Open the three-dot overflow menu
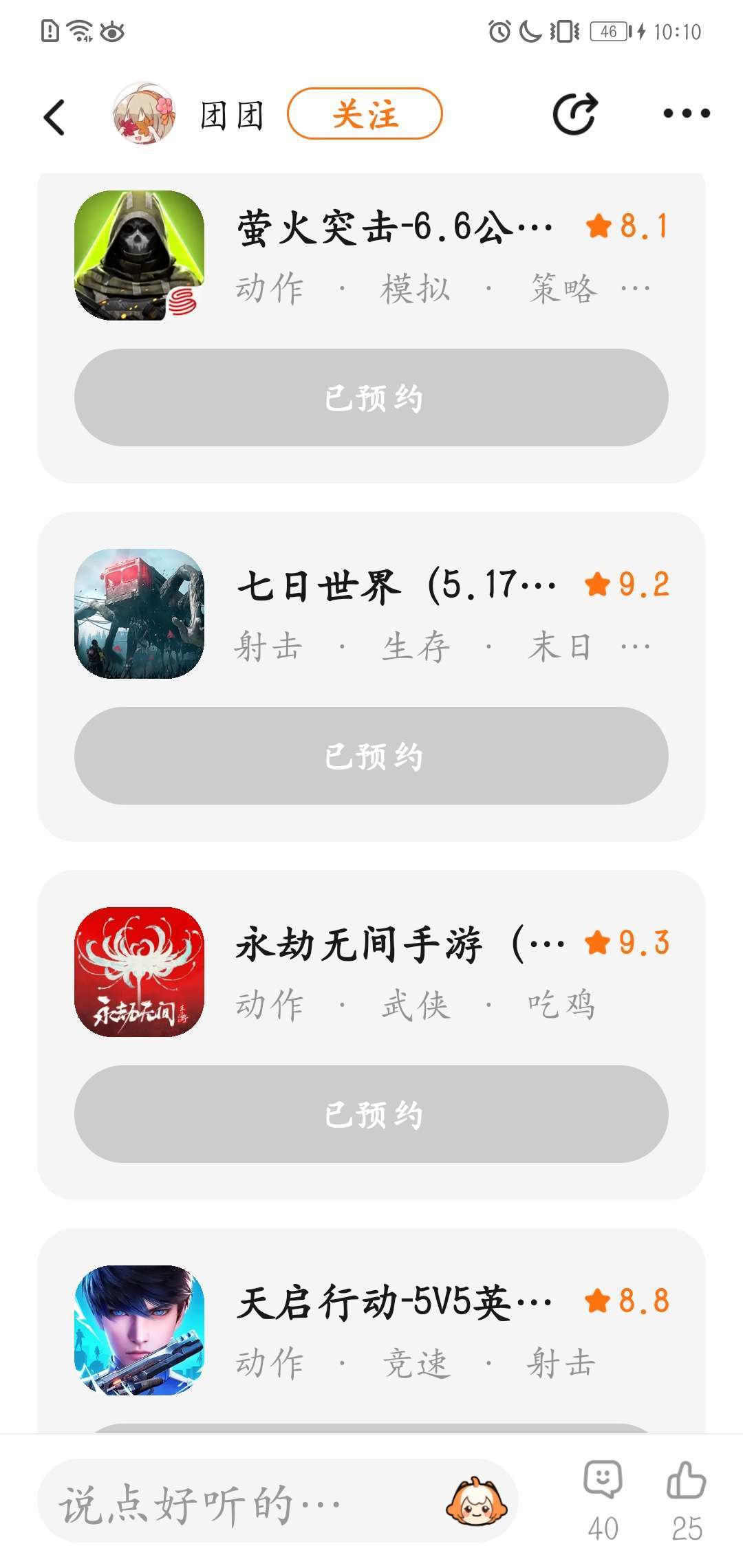743x1568 pixels. (x=686, y=114)
